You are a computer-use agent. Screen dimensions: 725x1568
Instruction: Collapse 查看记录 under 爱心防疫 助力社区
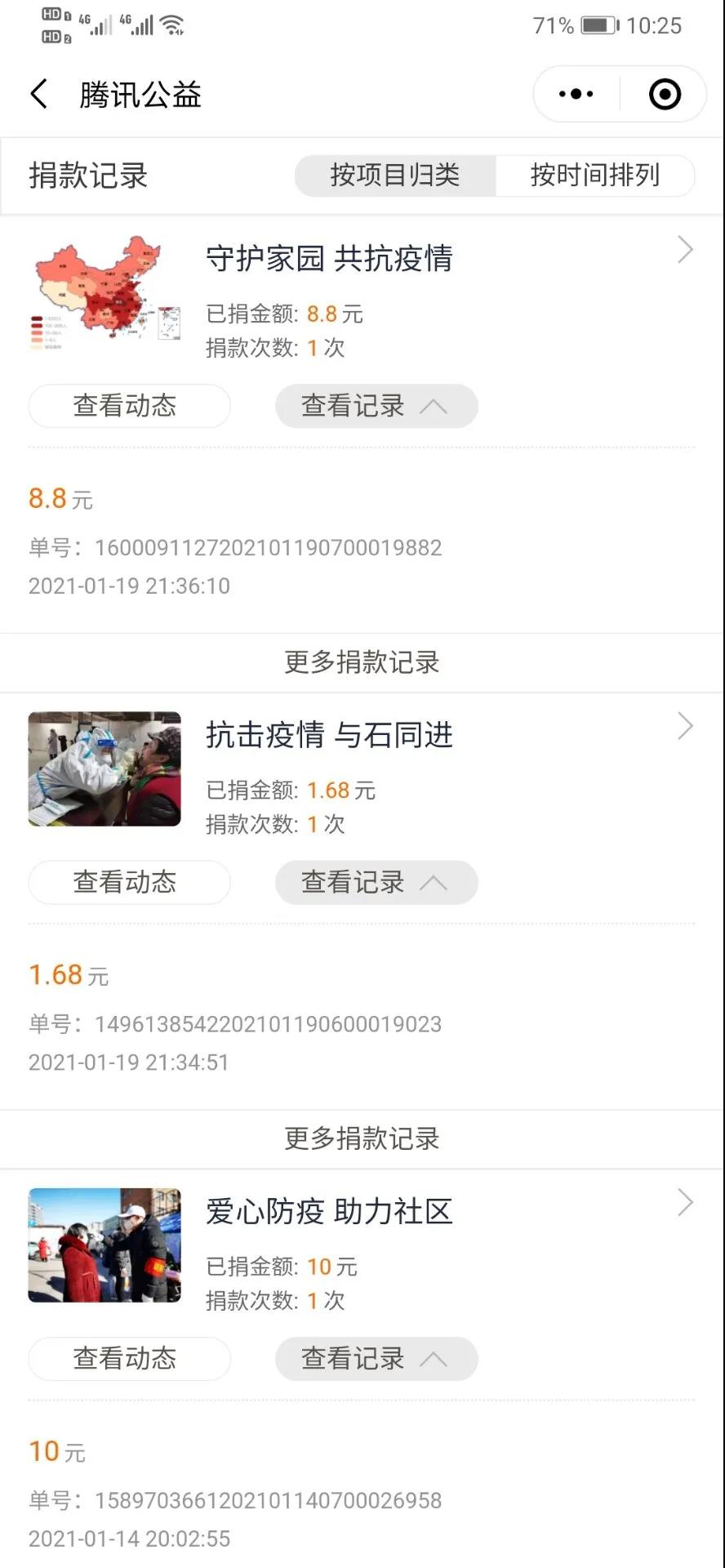(x=376, y=1359)
